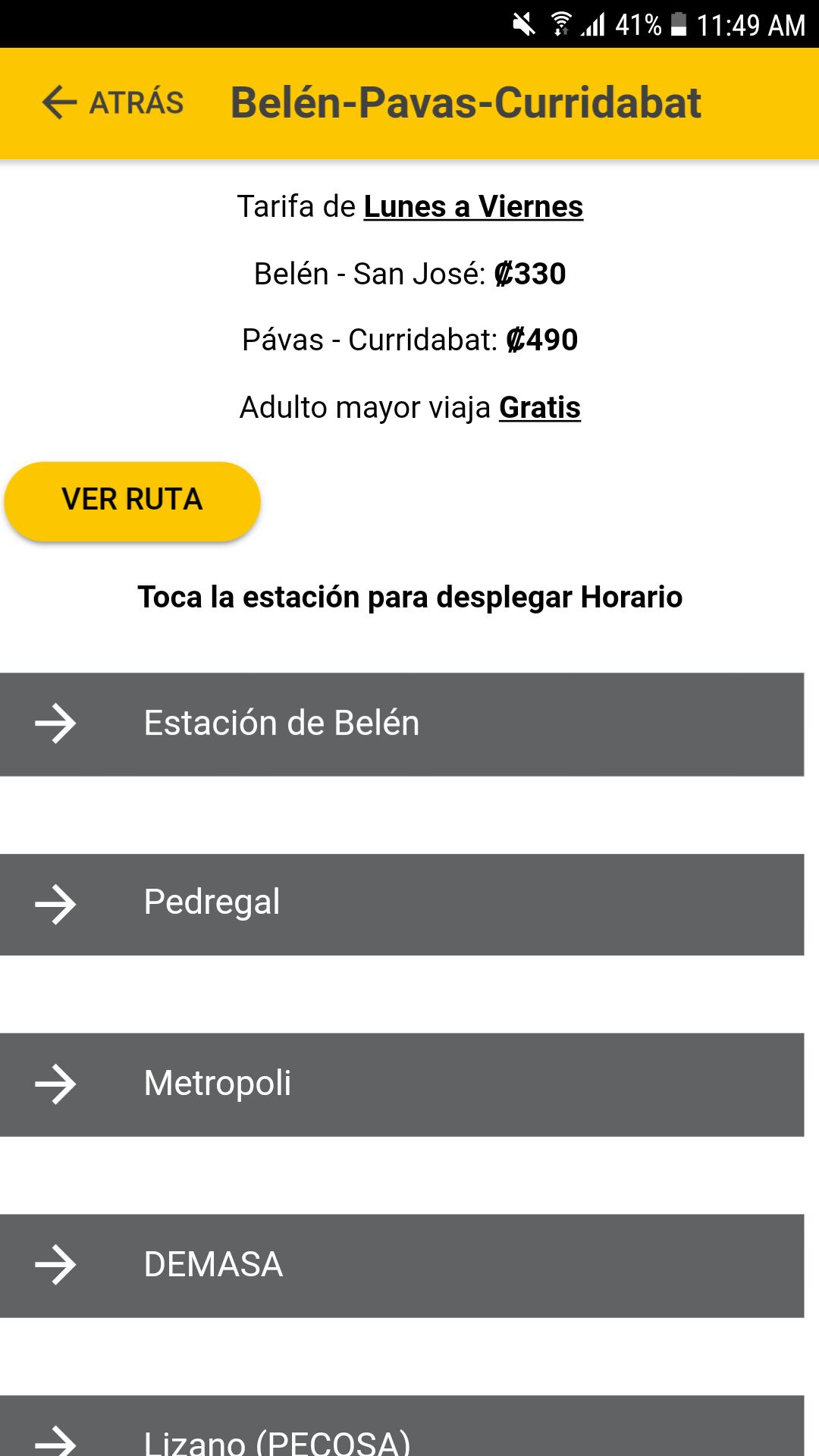Show the Pedregal station schedule
Screen dimensions: 819x1456
pyautogui.click(x=402, y=904)
